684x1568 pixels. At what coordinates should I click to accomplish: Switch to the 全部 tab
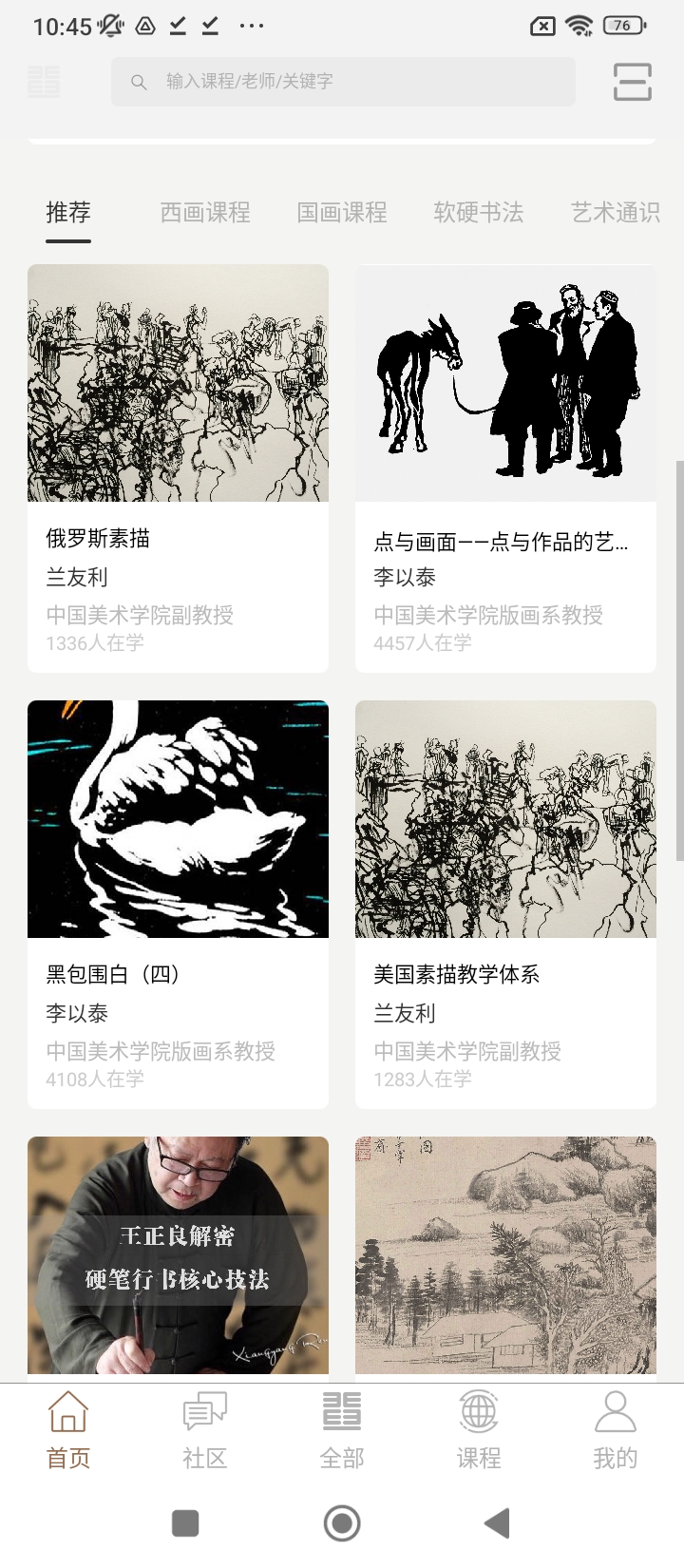click(x=342, y=1430)
